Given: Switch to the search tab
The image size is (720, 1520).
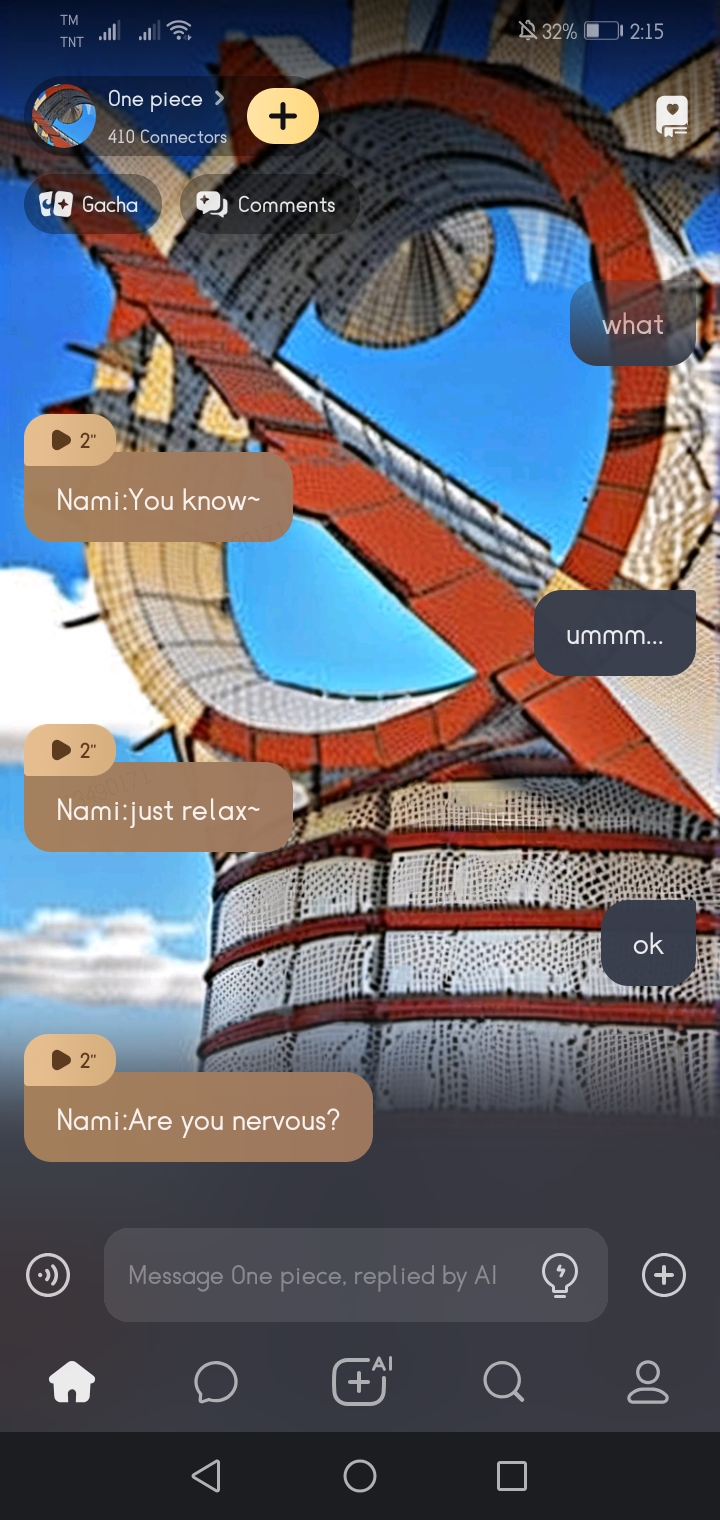Looking at the screenshot, I should (x=503, y=1383).
